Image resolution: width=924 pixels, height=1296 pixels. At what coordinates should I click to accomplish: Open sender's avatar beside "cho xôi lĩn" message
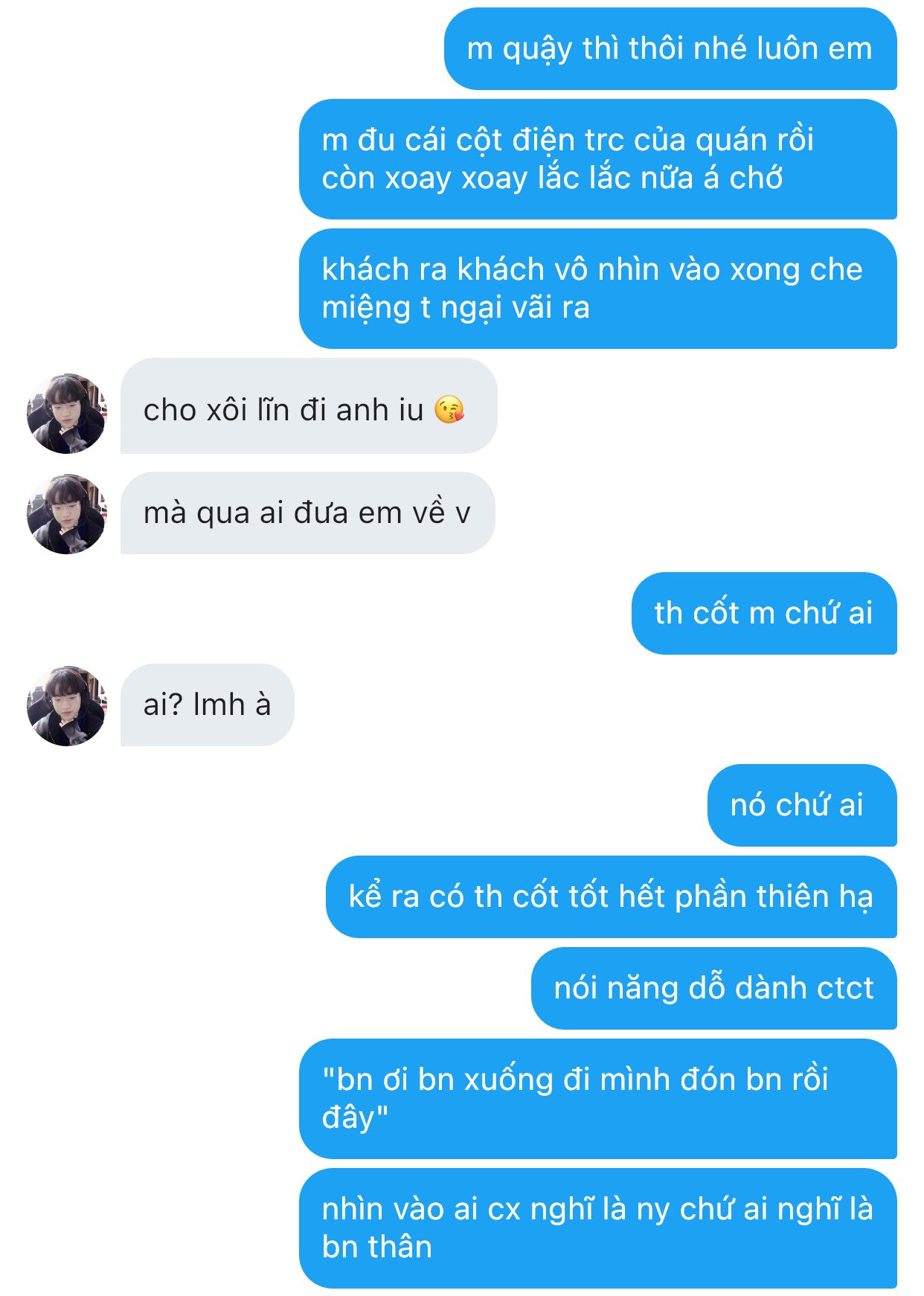click(x=67, y=413)
